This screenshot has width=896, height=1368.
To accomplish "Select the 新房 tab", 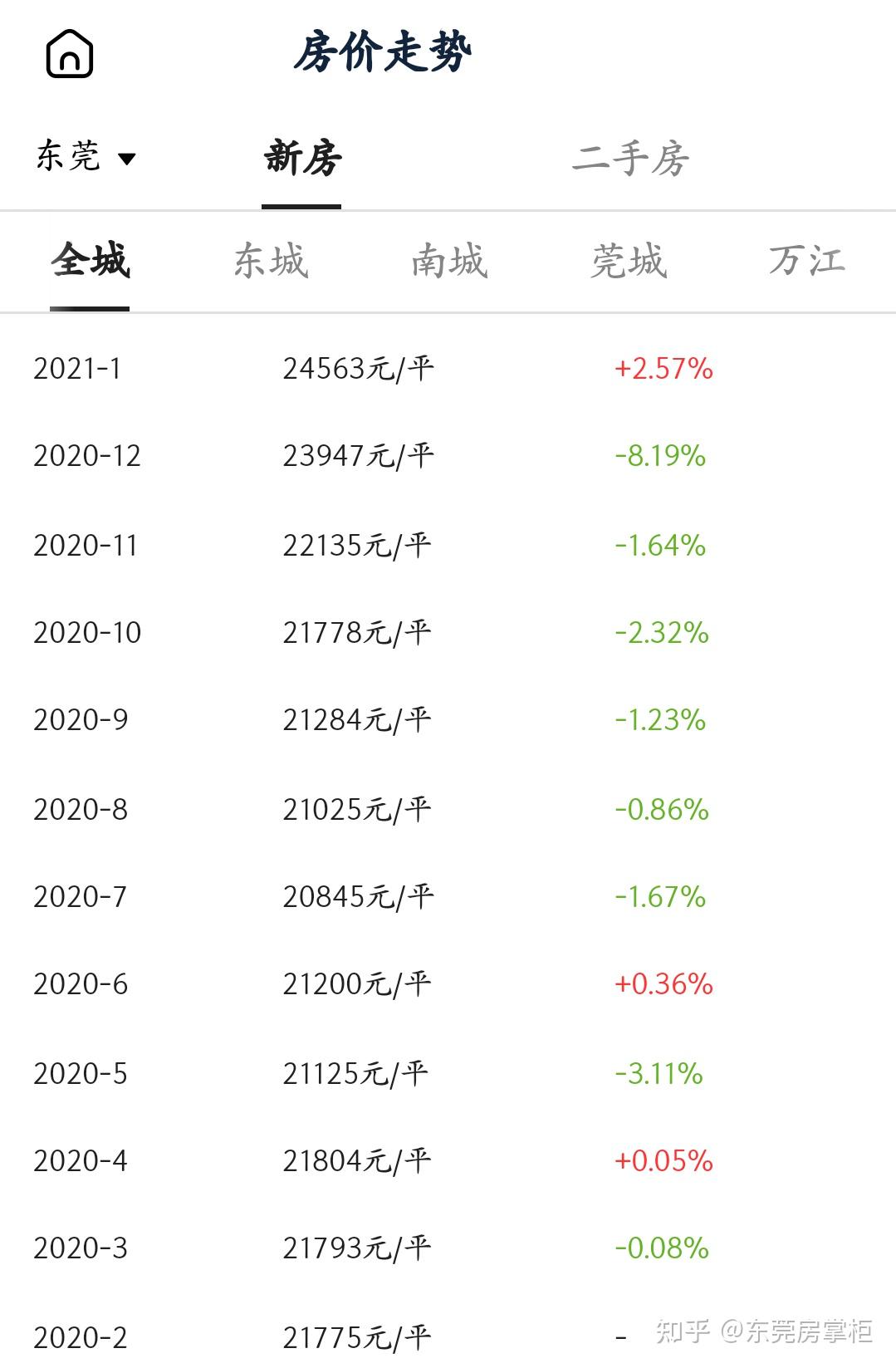I will 302,158.
